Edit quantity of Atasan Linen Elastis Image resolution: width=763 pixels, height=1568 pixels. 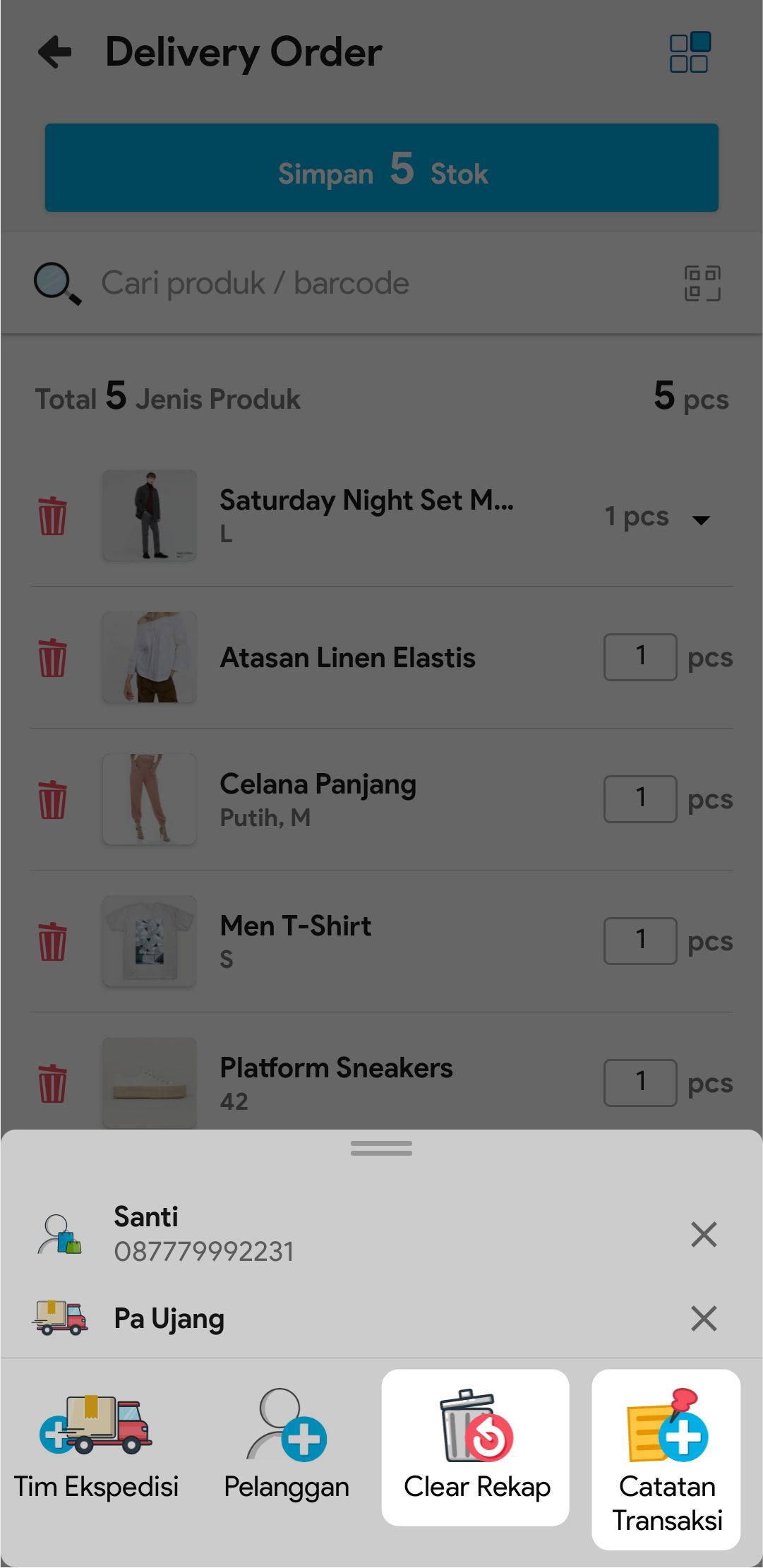coord(639,657)
